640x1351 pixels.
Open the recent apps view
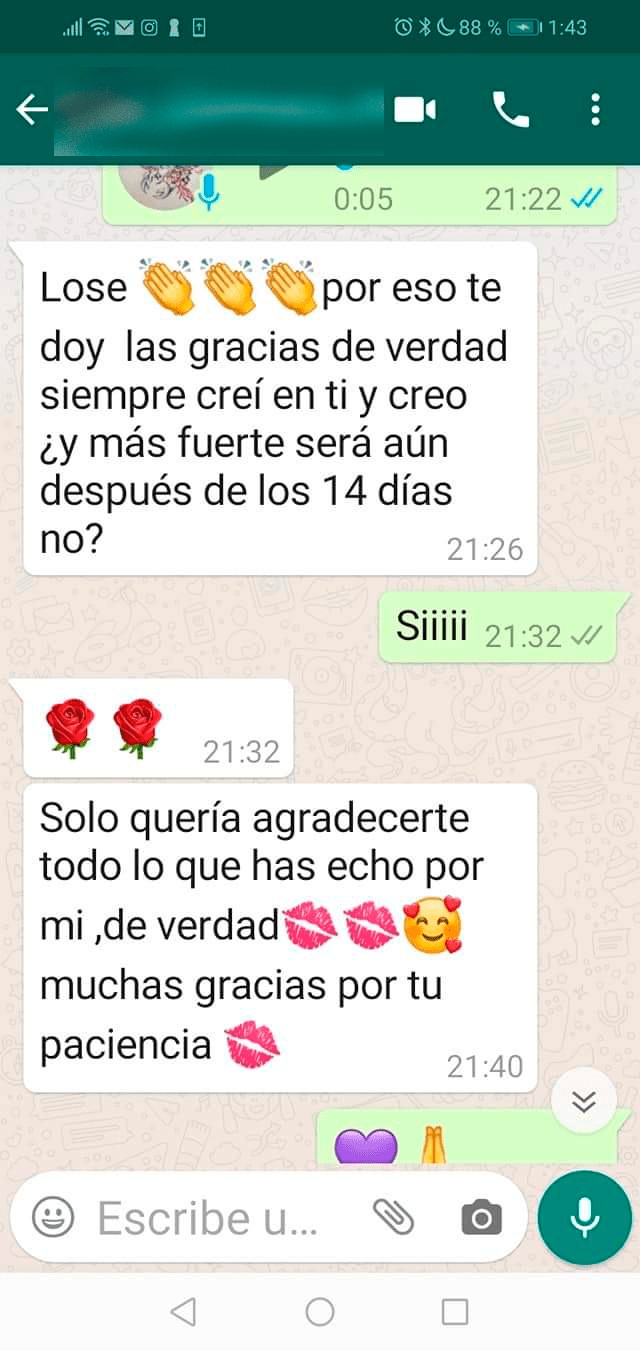click(x=455, y=1312)
